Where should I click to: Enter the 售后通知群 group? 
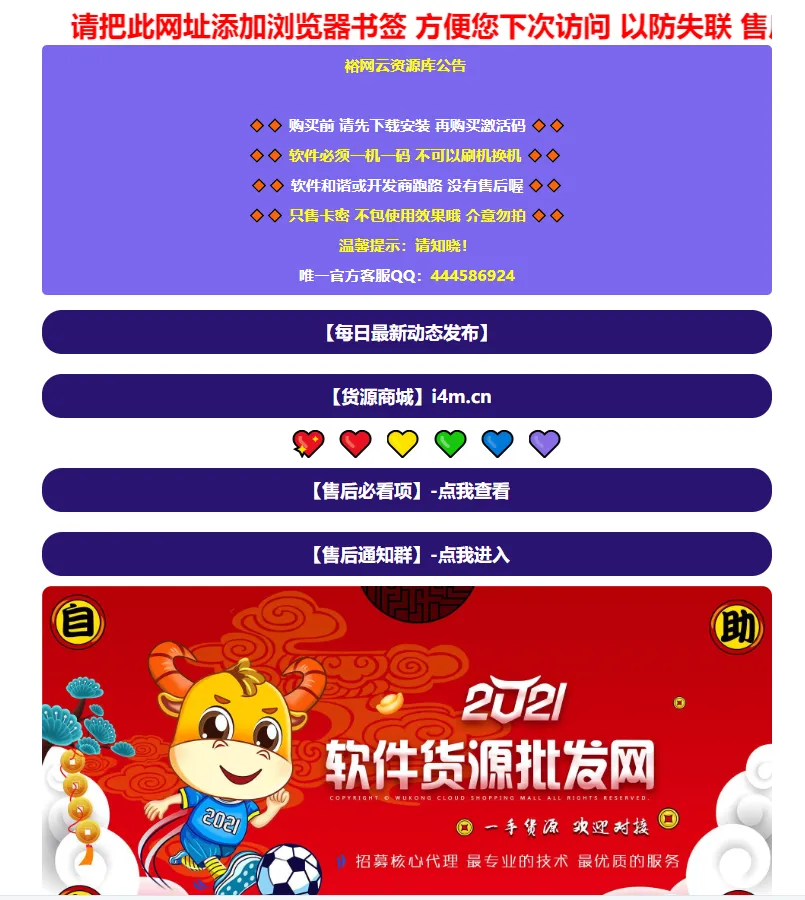[406, 554]
